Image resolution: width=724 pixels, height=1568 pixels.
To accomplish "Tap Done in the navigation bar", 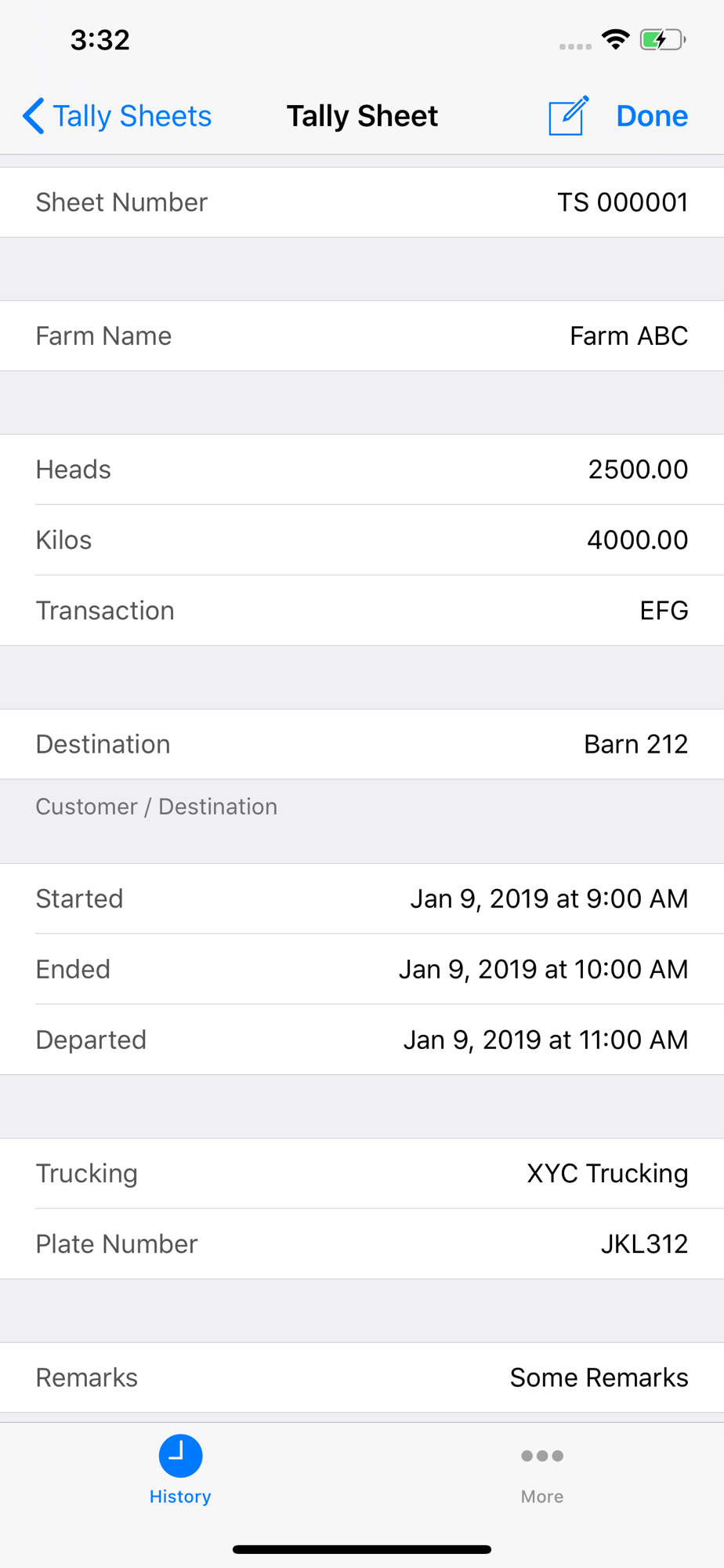I will (x=652, y=116).
